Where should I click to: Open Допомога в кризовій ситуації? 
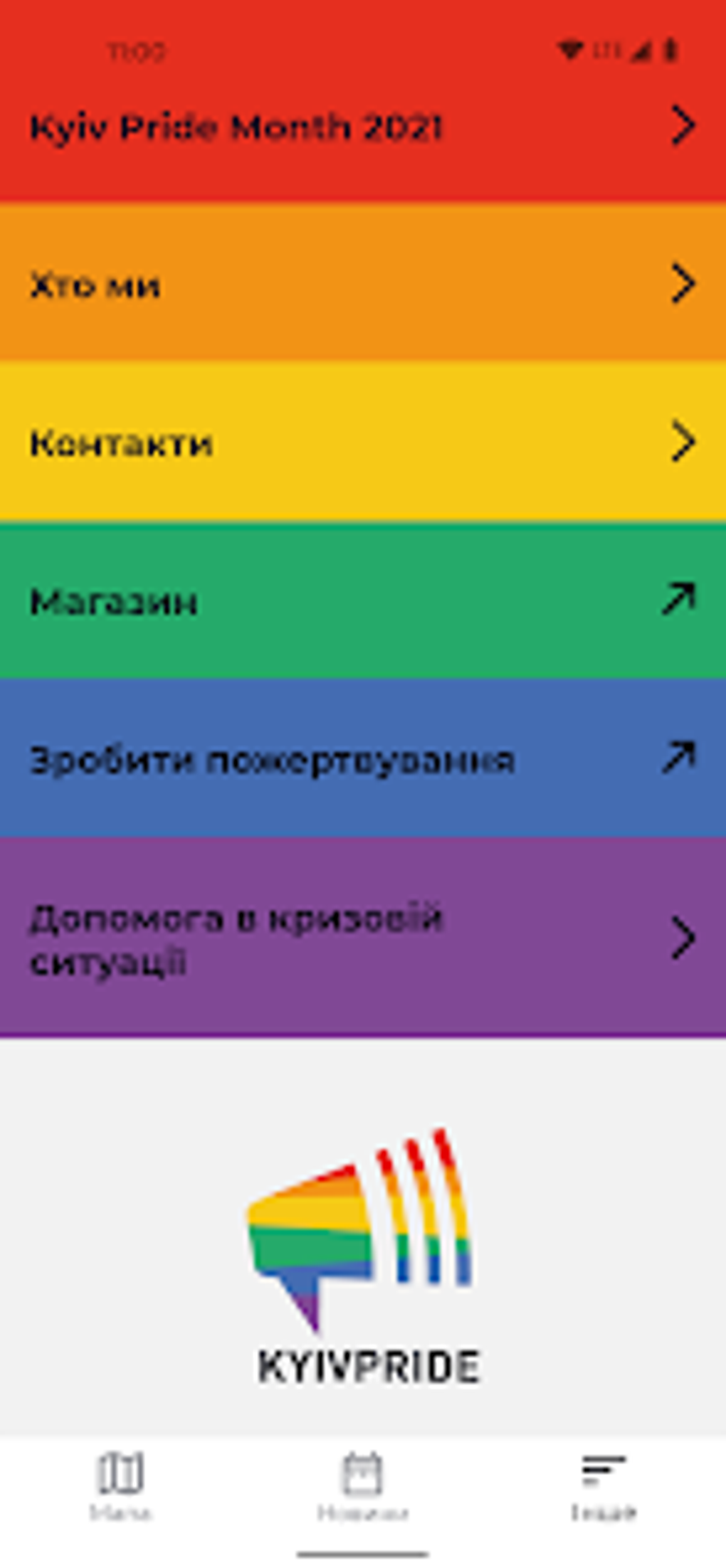pyautogui.click(x=363, y=939)
